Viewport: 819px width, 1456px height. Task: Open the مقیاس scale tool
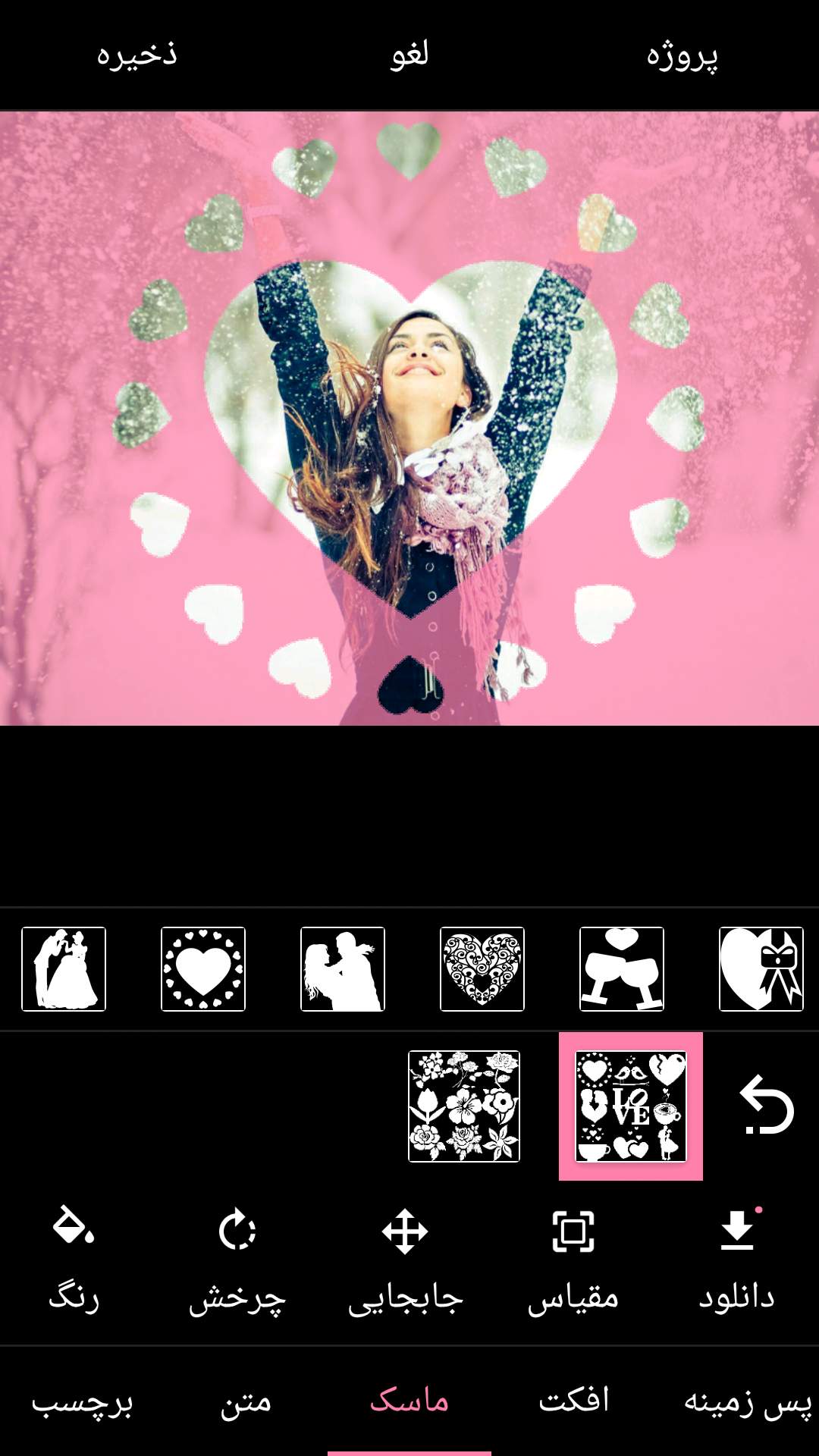pyautogui.click(x=573, y=1259)
